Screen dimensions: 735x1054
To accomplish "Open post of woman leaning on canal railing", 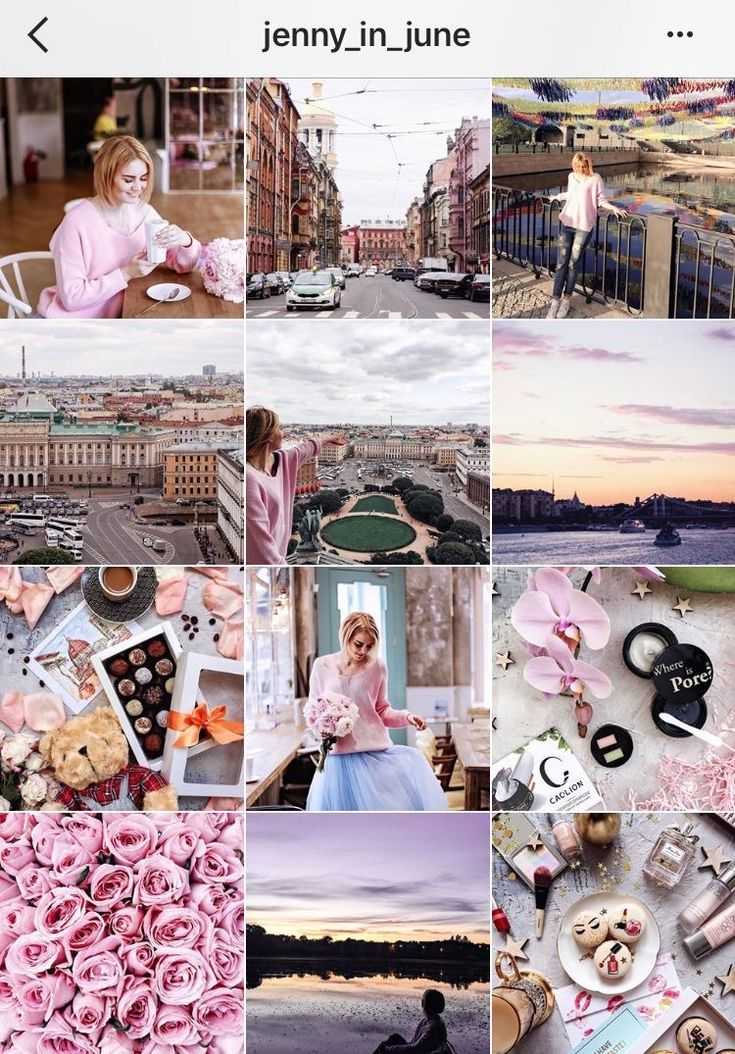I will click(613, 198).
